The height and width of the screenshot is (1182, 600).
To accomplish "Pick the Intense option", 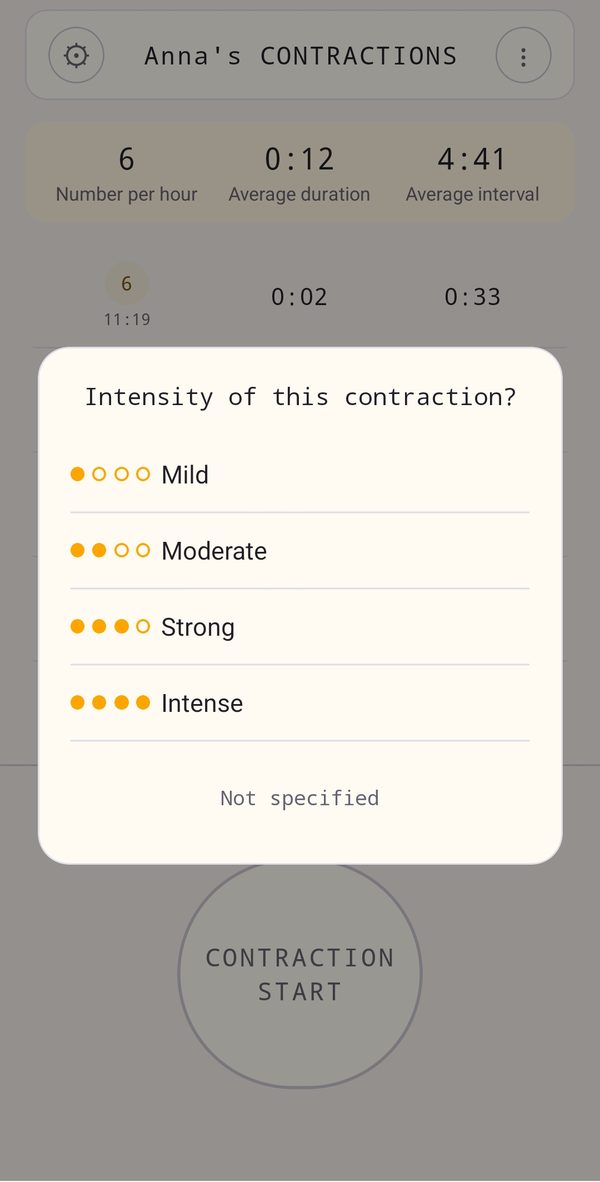I will tap(299, 703).
